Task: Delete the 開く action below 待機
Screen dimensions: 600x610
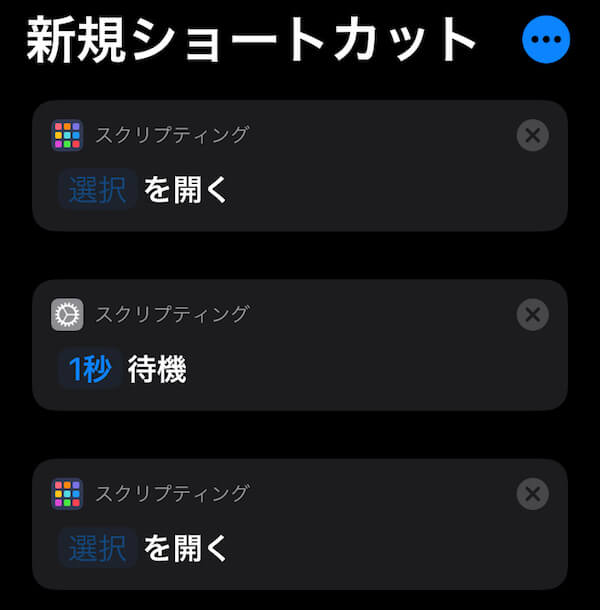Action: (x=533, y=493)
